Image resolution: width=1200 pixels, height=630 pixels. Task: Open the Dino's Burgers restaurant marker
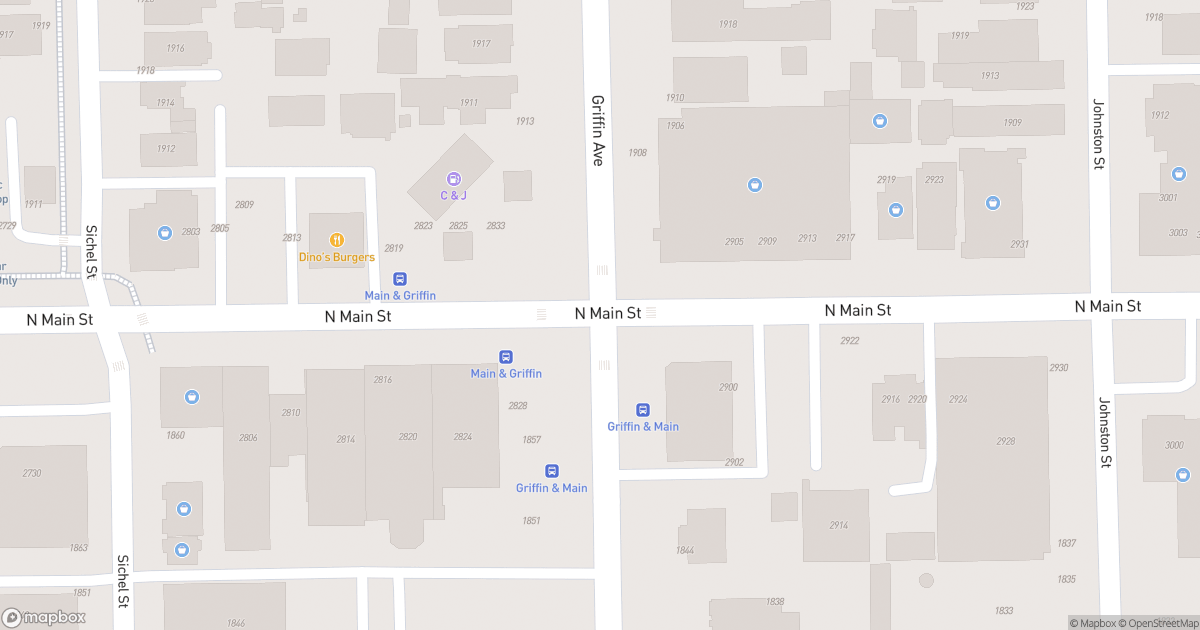click(337, 240)
